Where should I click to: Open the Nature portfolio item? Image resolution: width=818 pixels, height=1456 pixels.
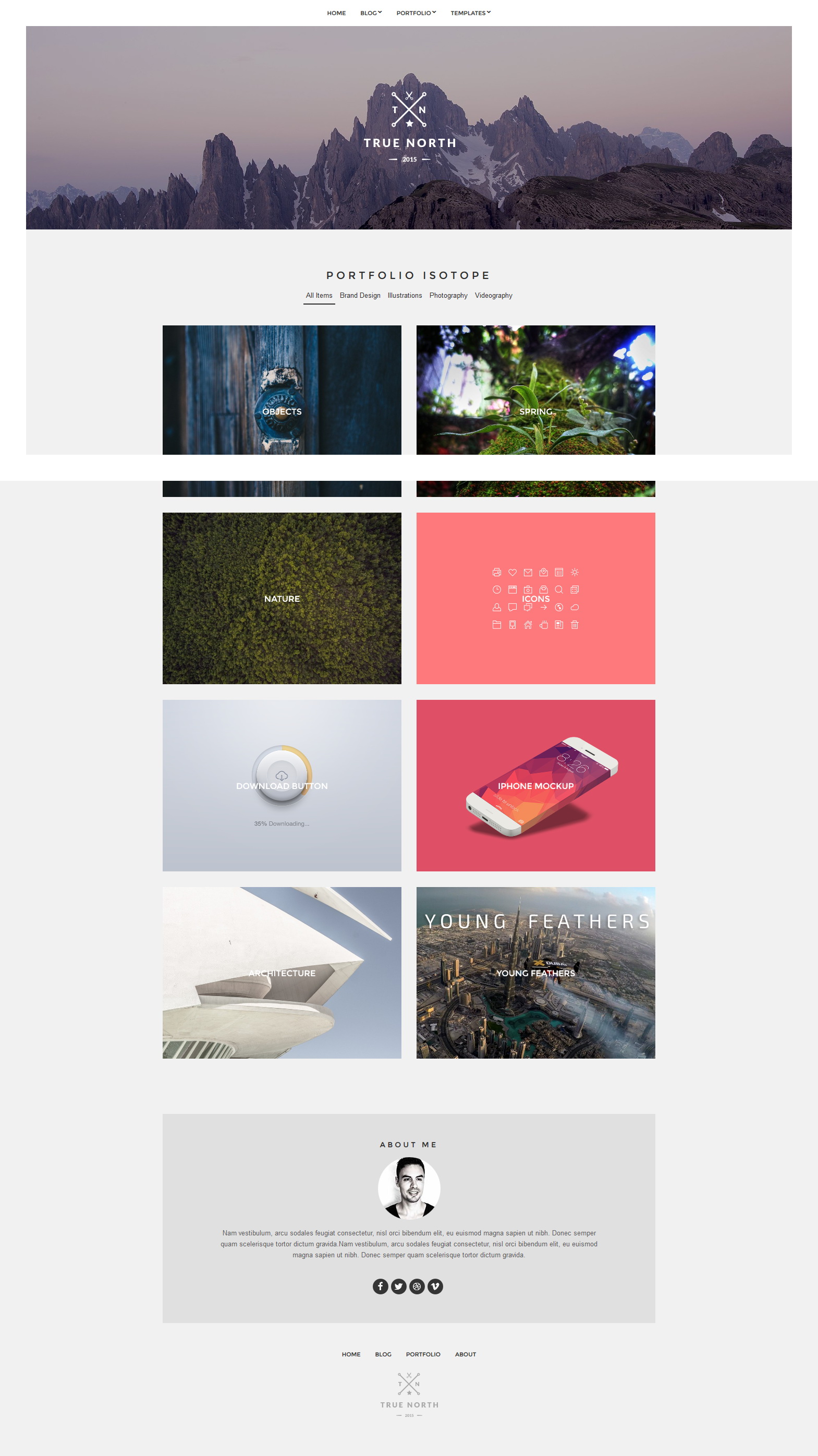click(x=282, y=598)
